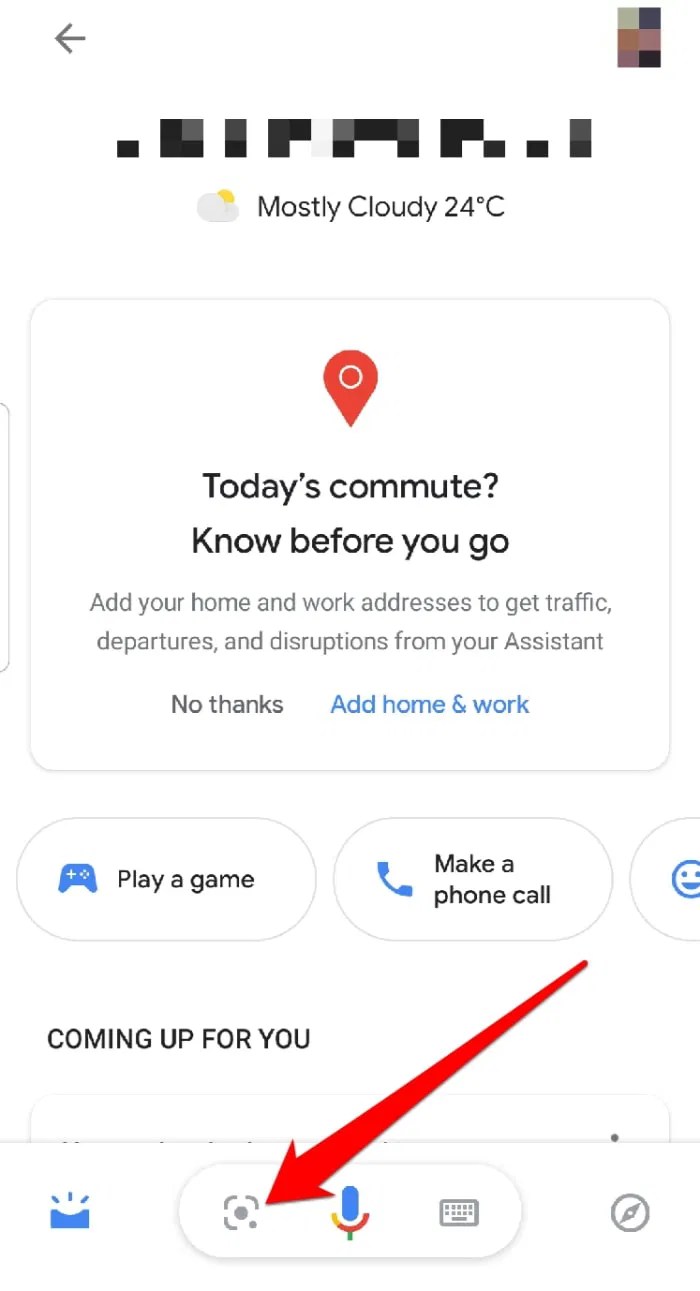
Task: Dismiss commute card with No thanks
Action: pos(227,704)
